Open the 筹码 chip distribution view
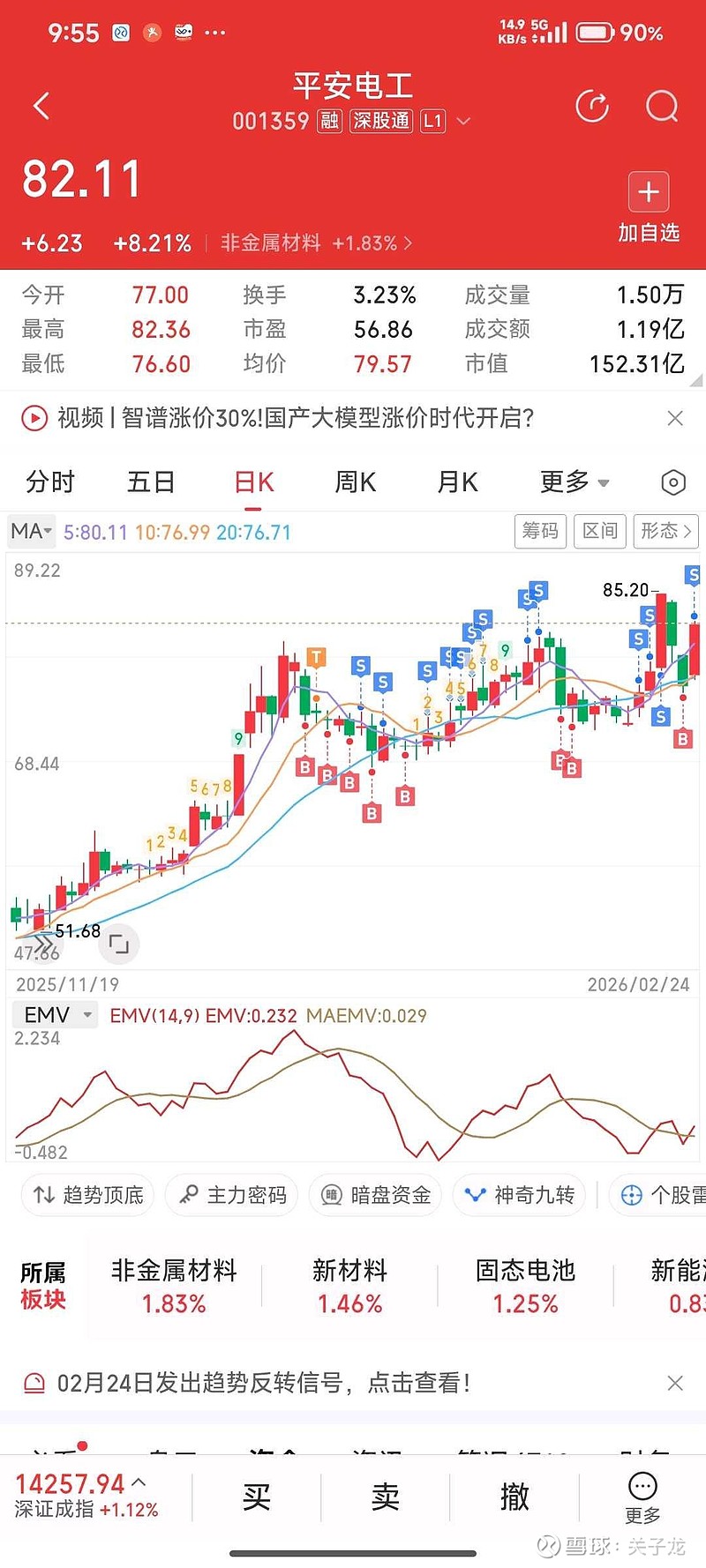This screenshot has width=706, height=1568. click(540, 531)
